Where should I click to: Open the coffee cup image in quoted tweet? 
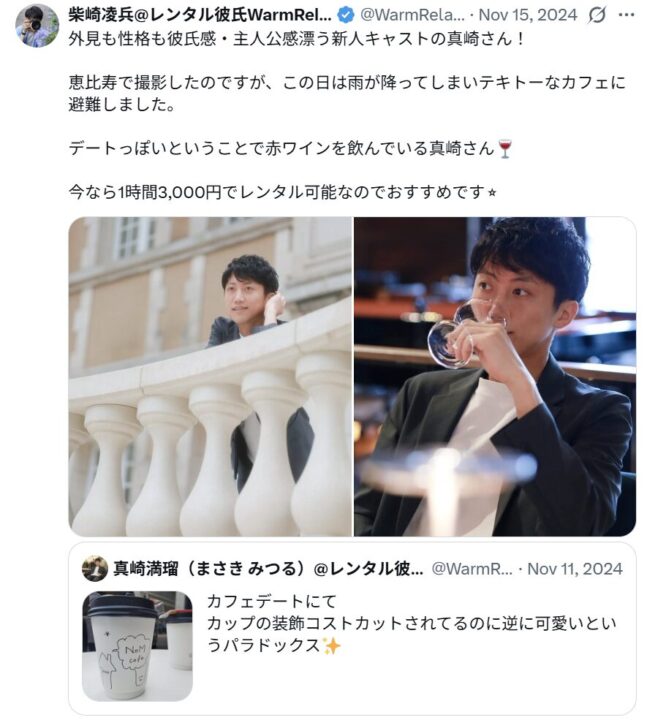(137, 645)
